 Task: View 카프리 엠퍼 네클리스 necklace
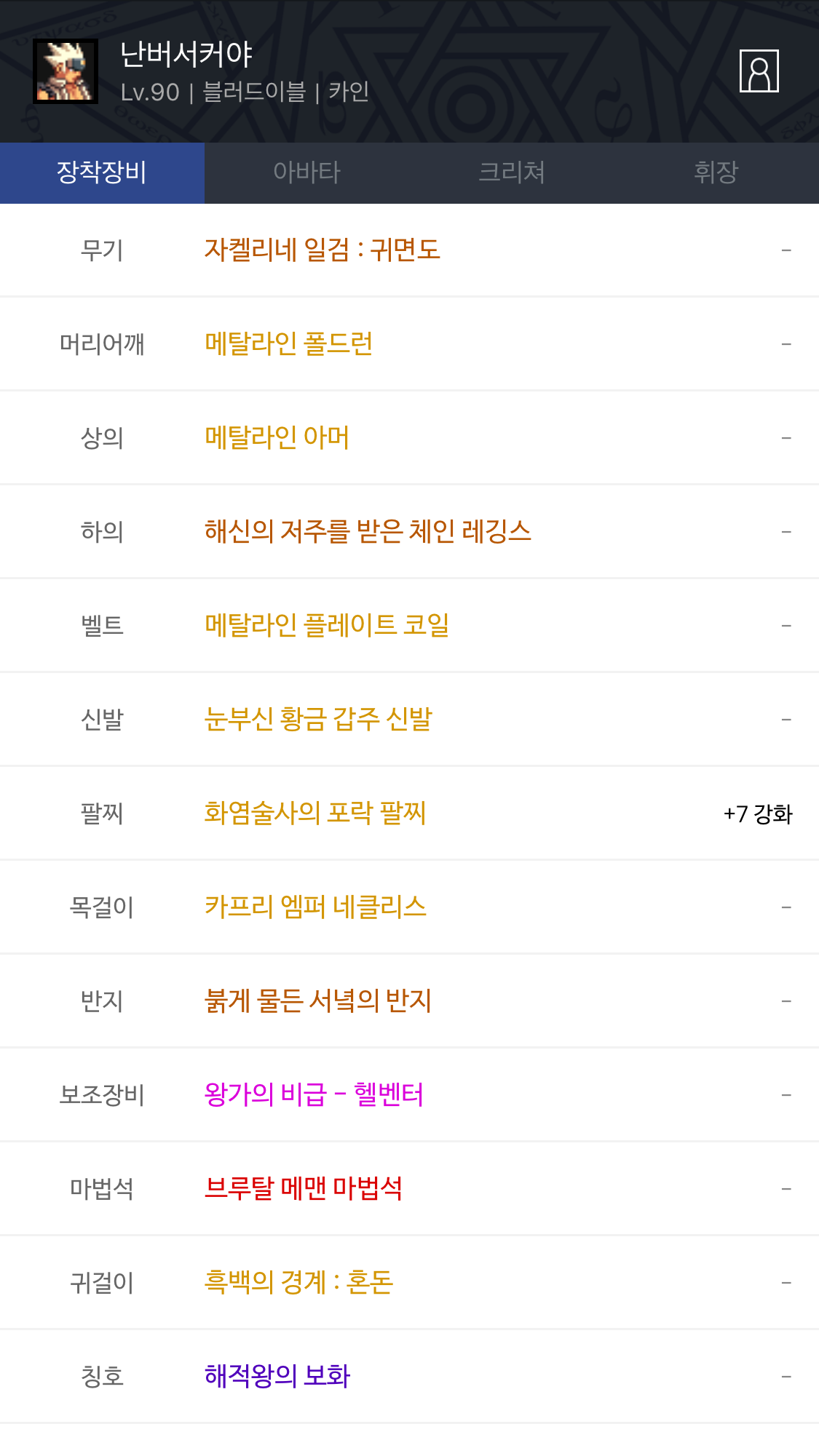coord(315,907)
